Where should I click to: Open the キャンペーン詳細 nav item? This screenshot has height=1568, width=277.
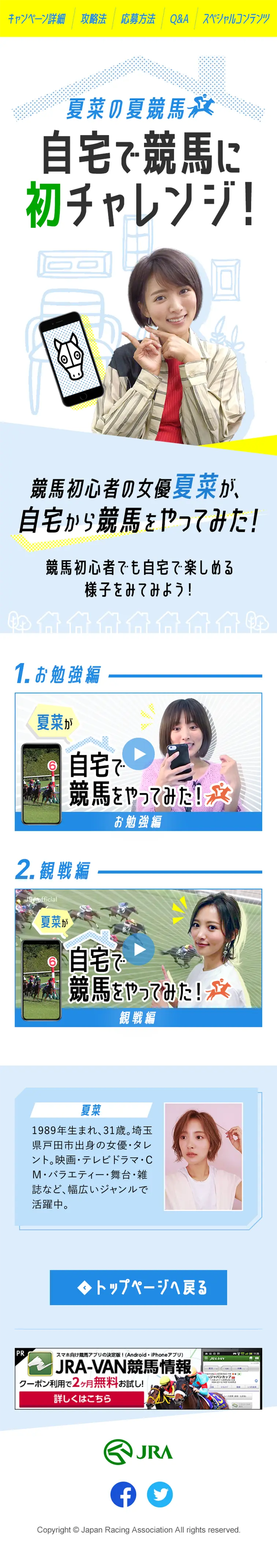tap(37, 19)
